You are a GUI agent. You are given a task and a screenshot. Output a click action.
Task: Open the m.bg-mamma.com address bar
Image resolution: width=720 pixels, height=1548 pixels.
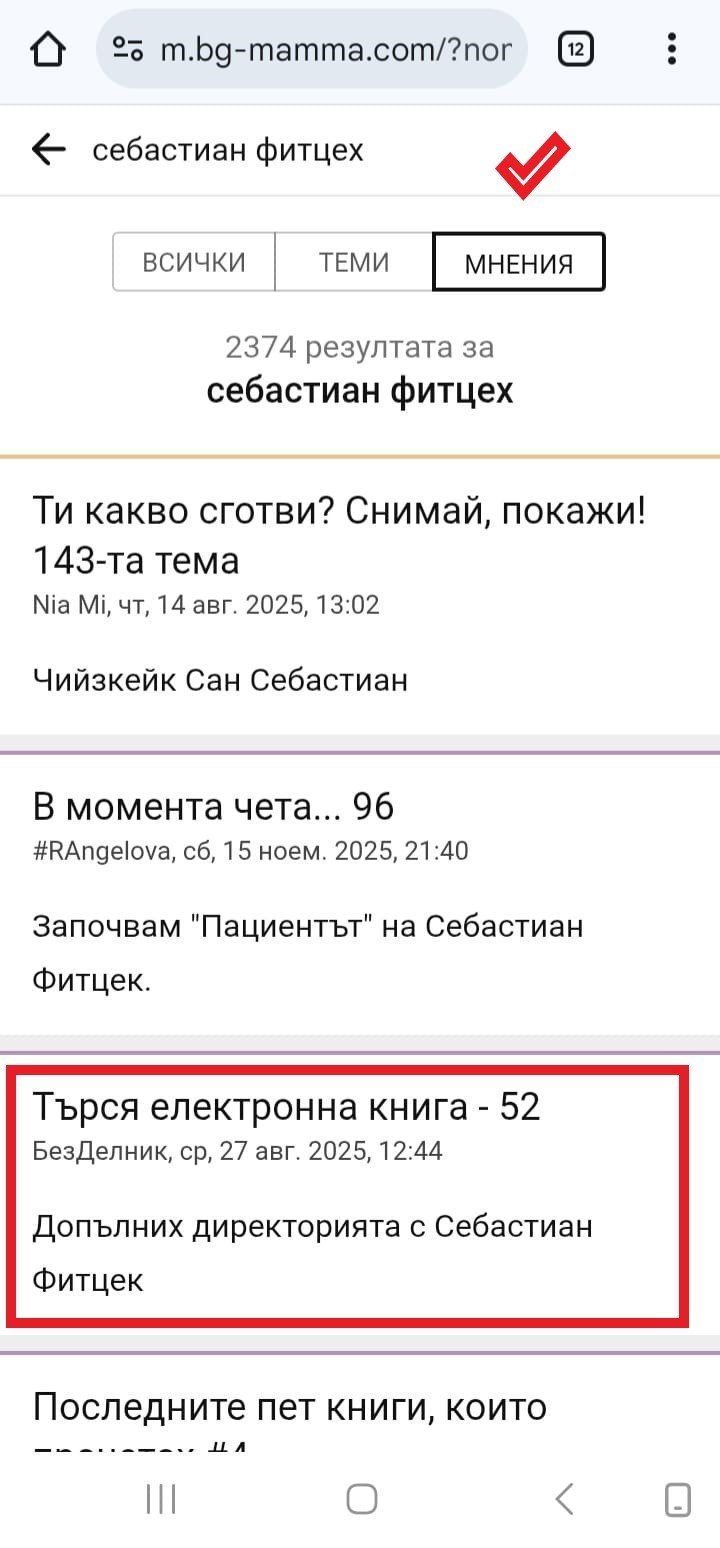pyautogui.click(x=311, y=49)
